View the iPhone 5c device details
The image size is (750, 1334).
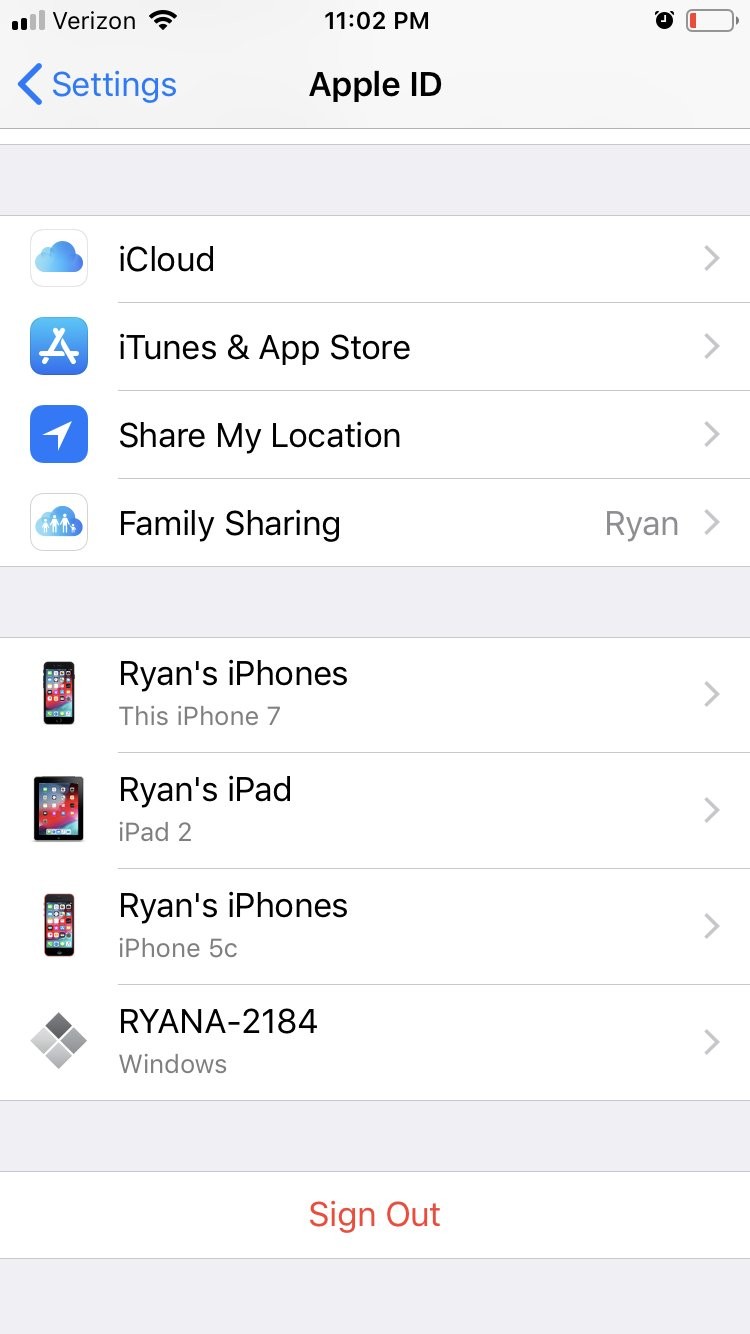(x=375, y=925)
